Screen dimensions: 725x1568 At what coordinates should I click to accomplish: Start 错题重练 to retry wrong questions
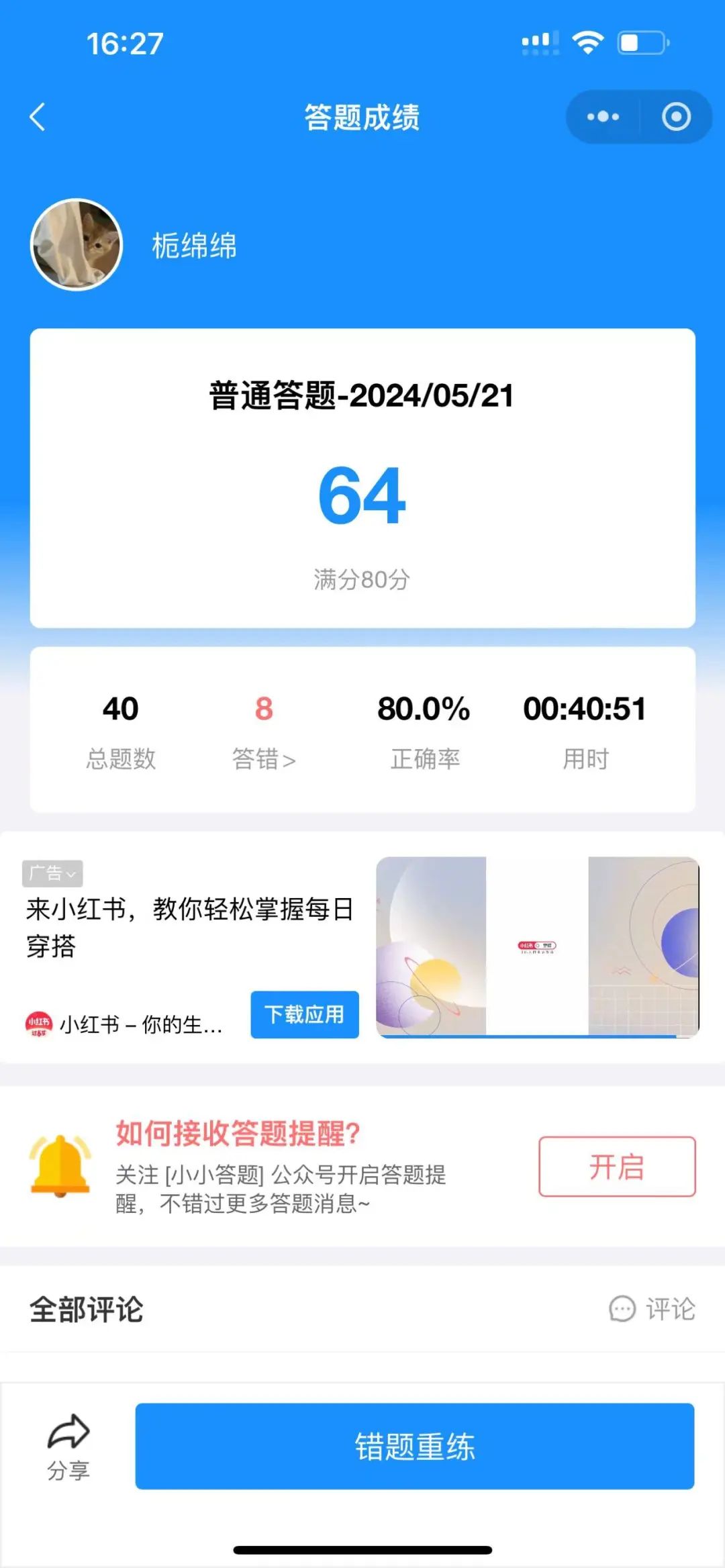[414, 1447]
